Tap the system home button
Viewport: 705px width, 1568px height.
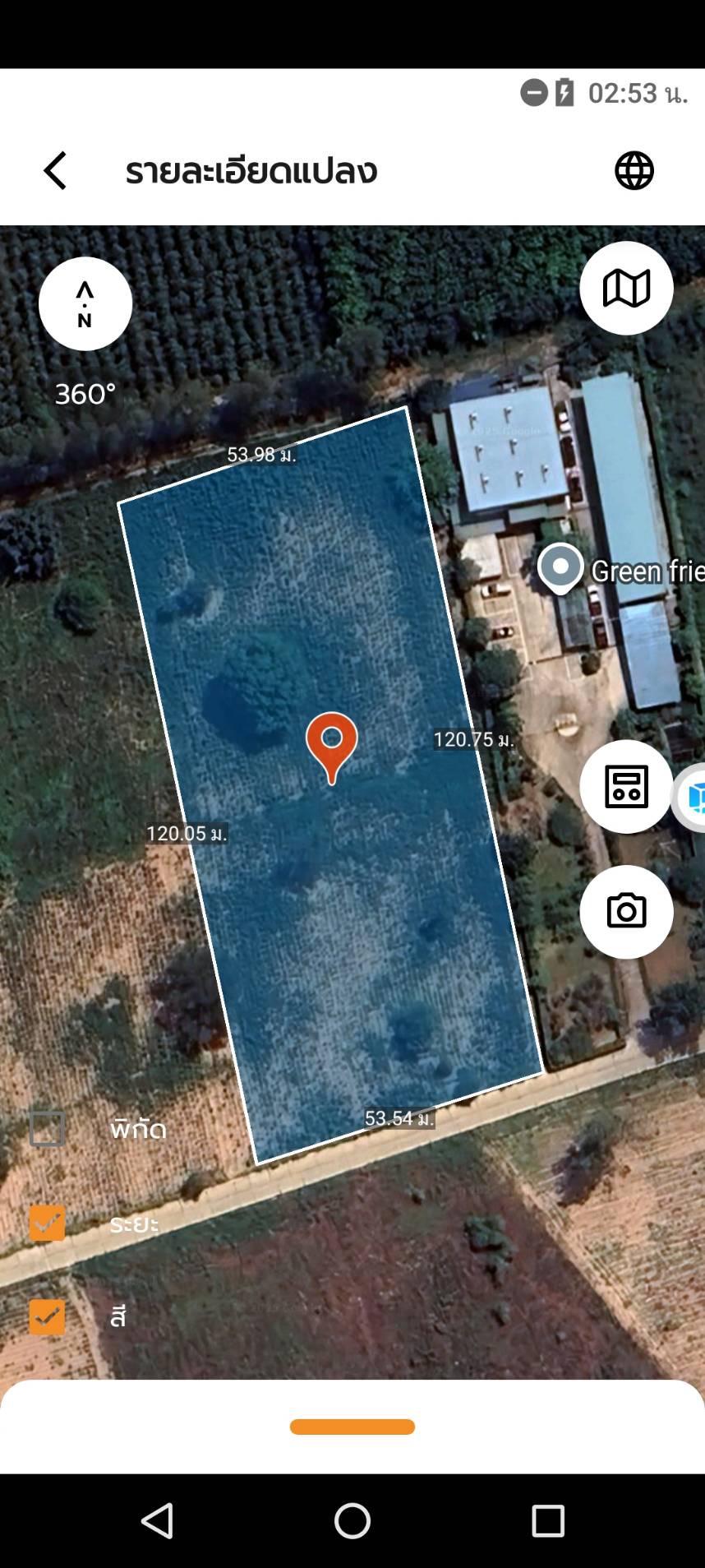coord(352,1520)
